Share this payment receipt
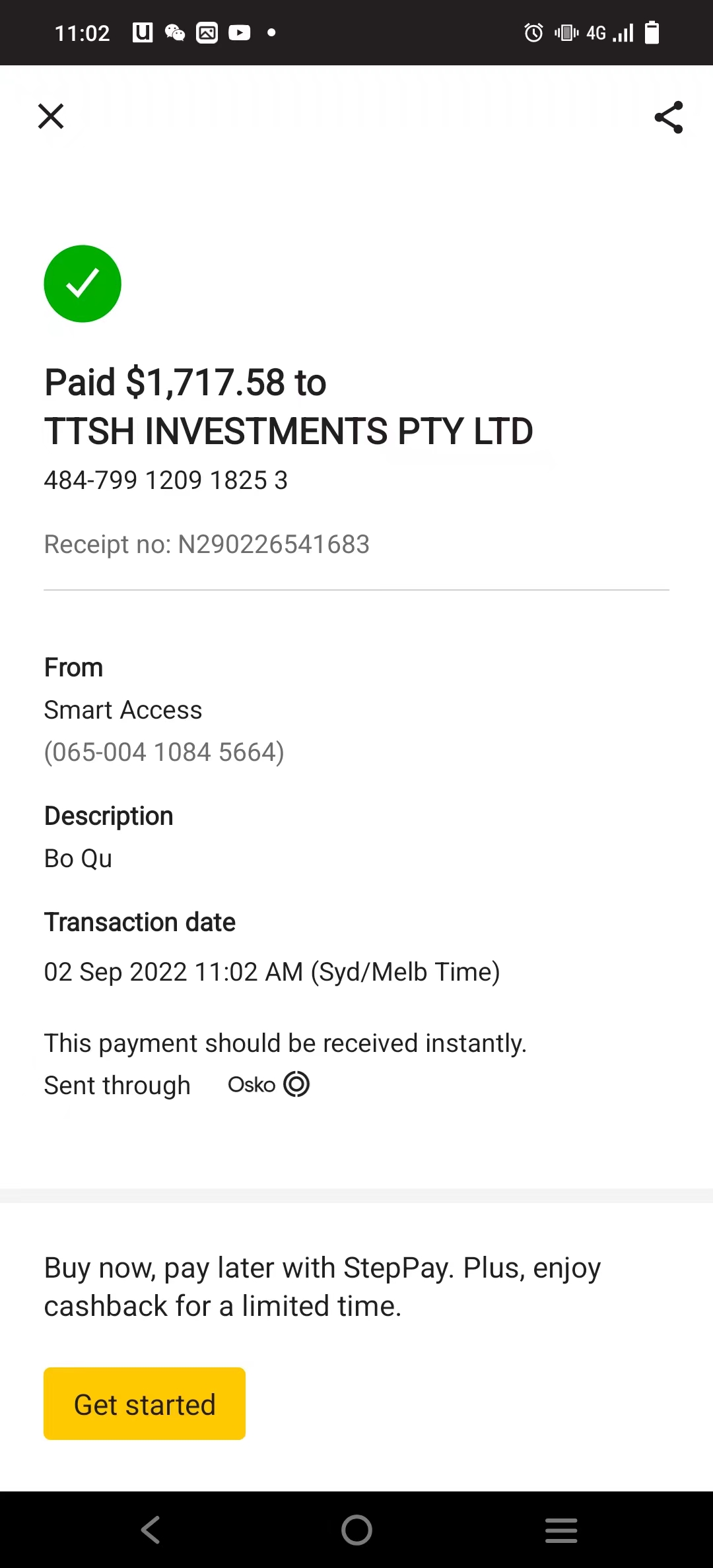This screenshot has width=713, height=1568. (669, 117)
